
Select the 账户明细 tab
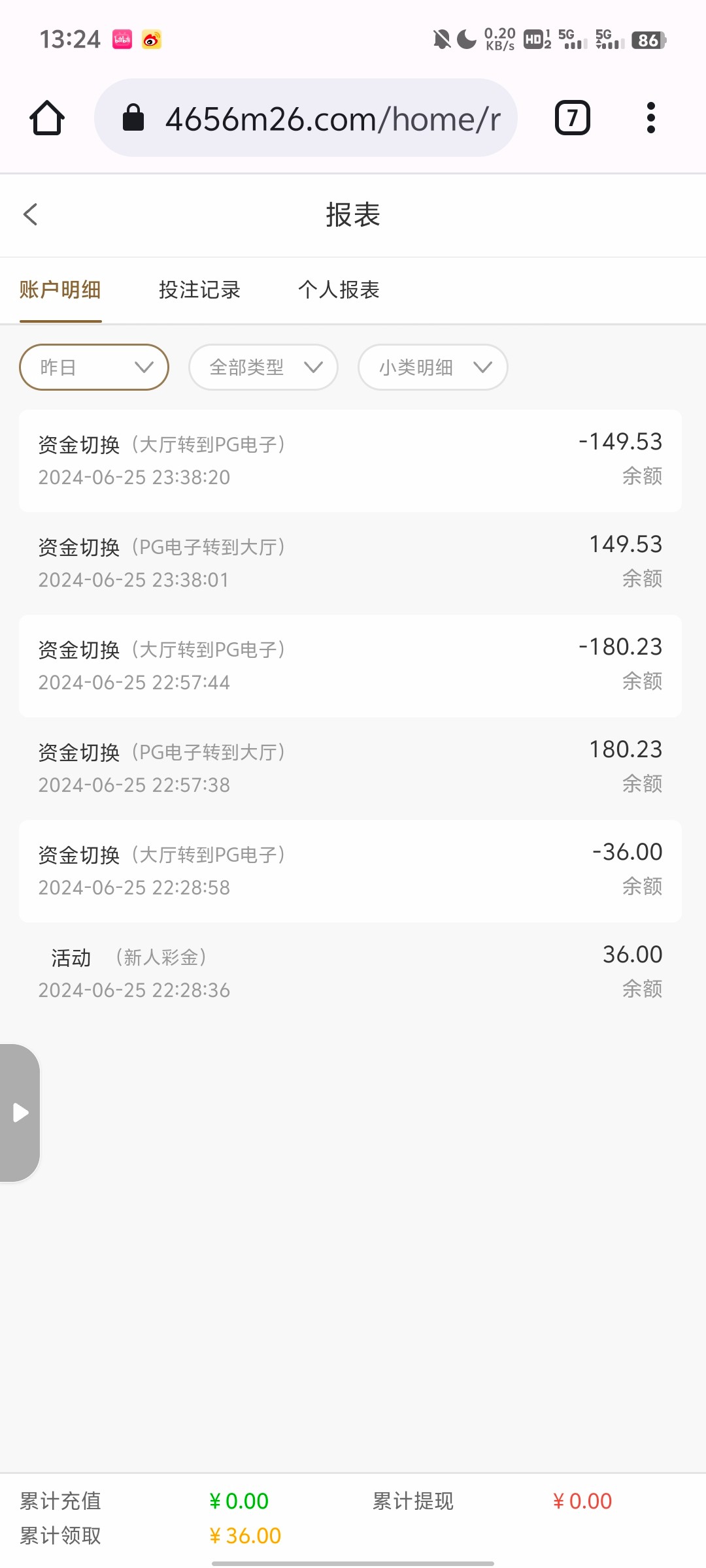click(60, 290)
